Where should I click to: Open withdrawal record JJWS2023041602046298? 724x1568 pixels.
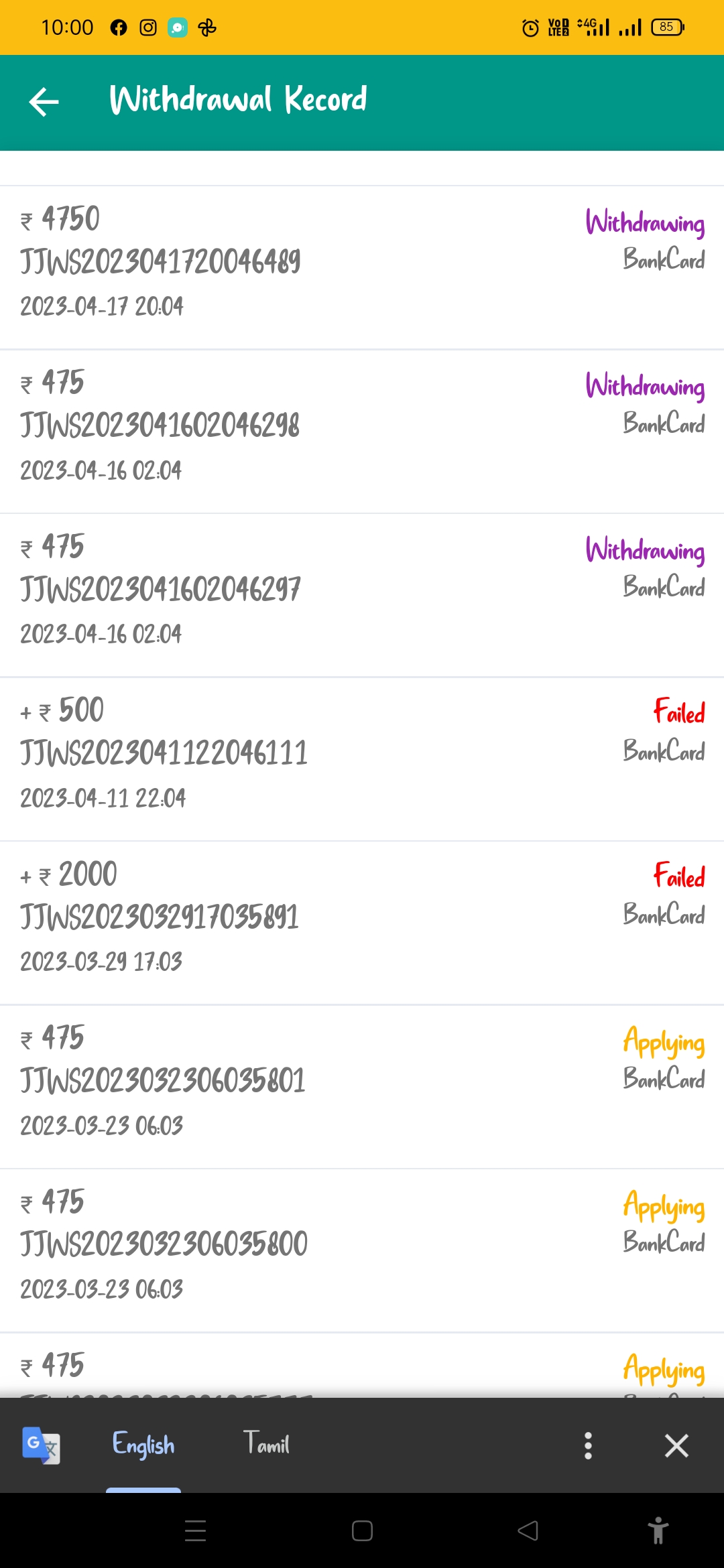pyautogui.click(x=362, y=431)
